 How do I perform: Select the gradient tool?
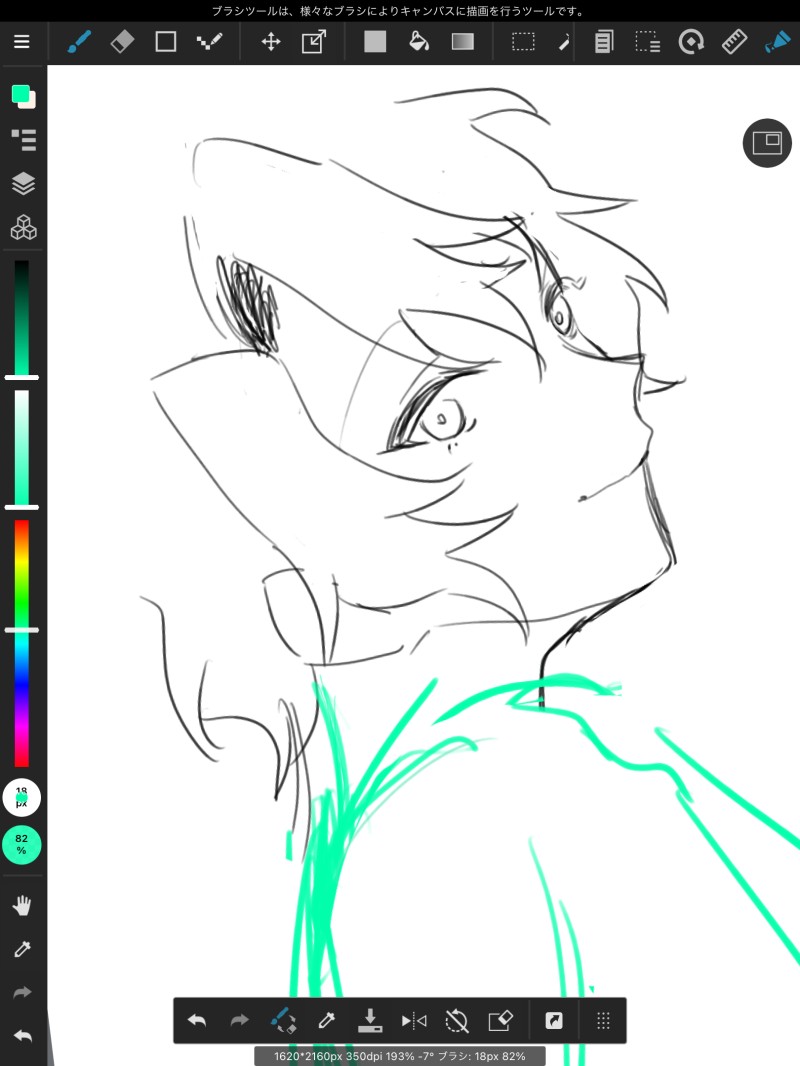click(463, 42)
